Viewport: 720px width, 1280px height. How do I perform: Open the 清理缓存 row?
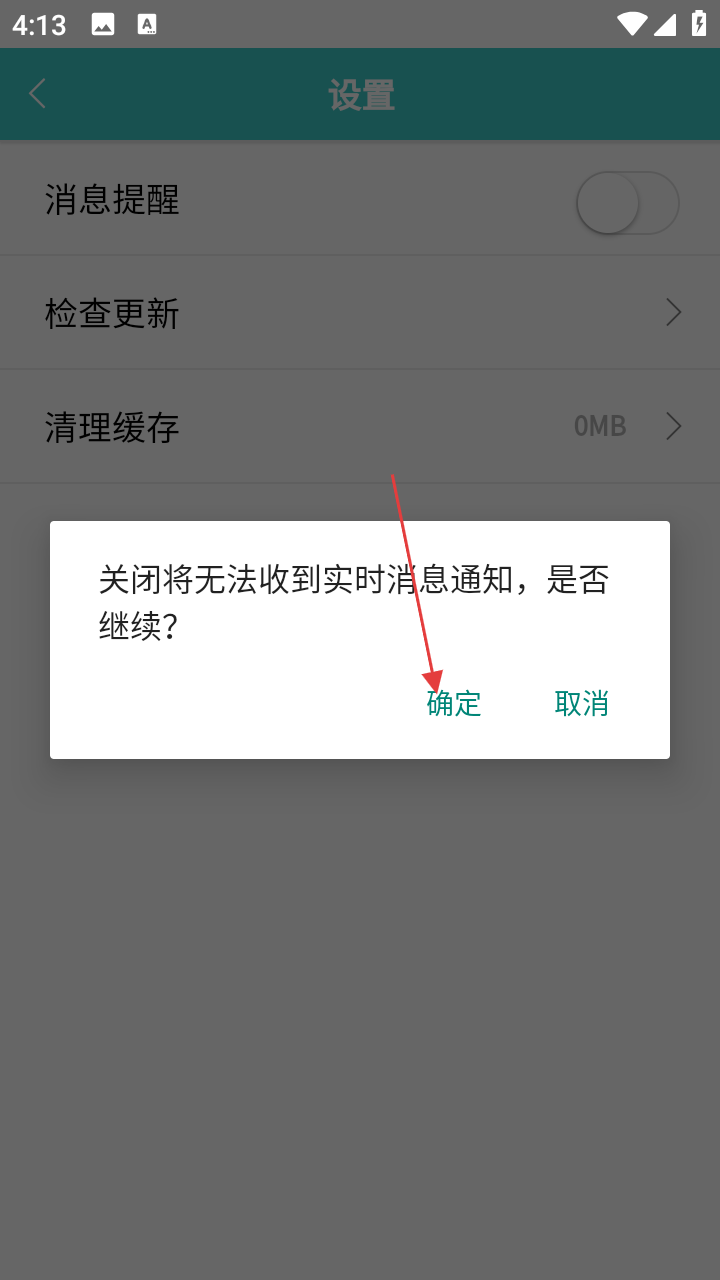pyautogui.click(x=360, y=428)
